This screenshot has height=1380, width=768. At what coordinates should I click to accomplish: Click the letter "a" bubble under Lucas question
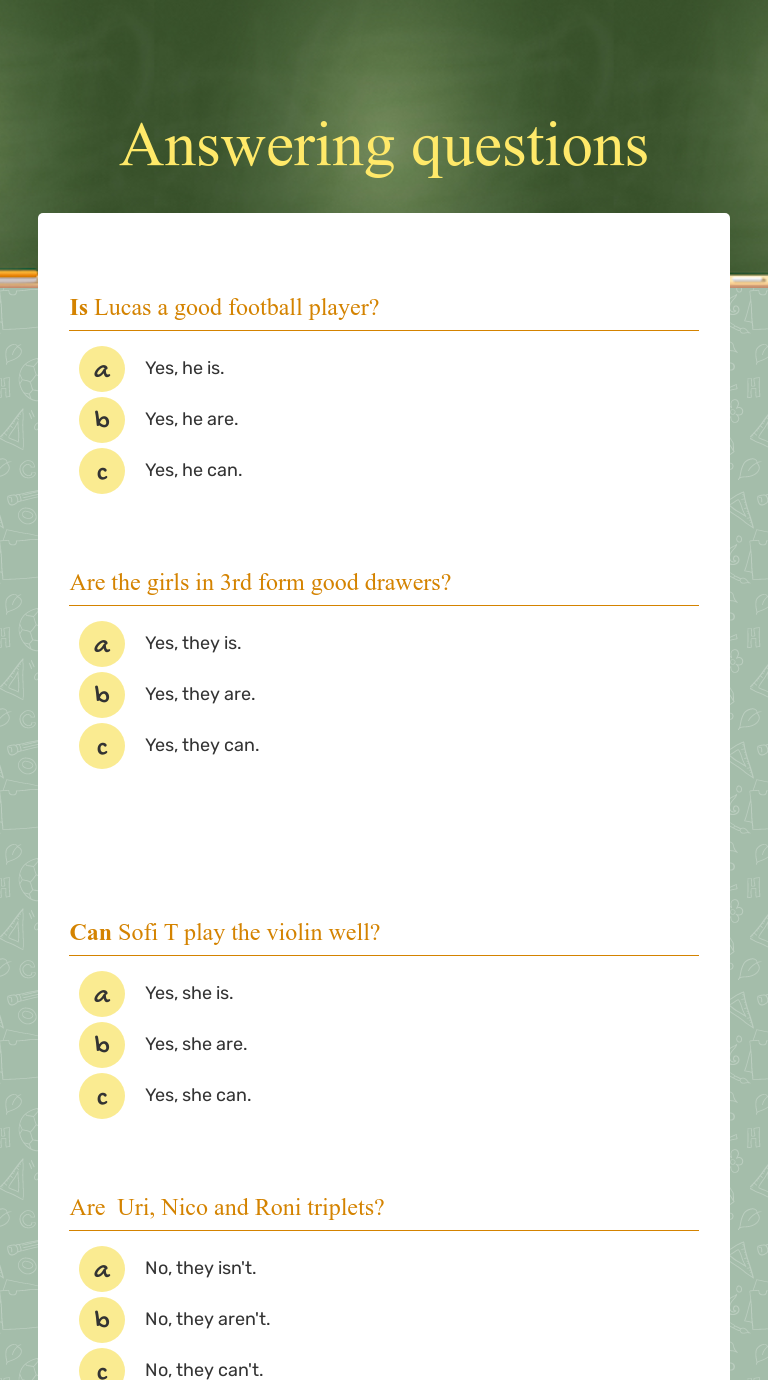tap(102, 368)
